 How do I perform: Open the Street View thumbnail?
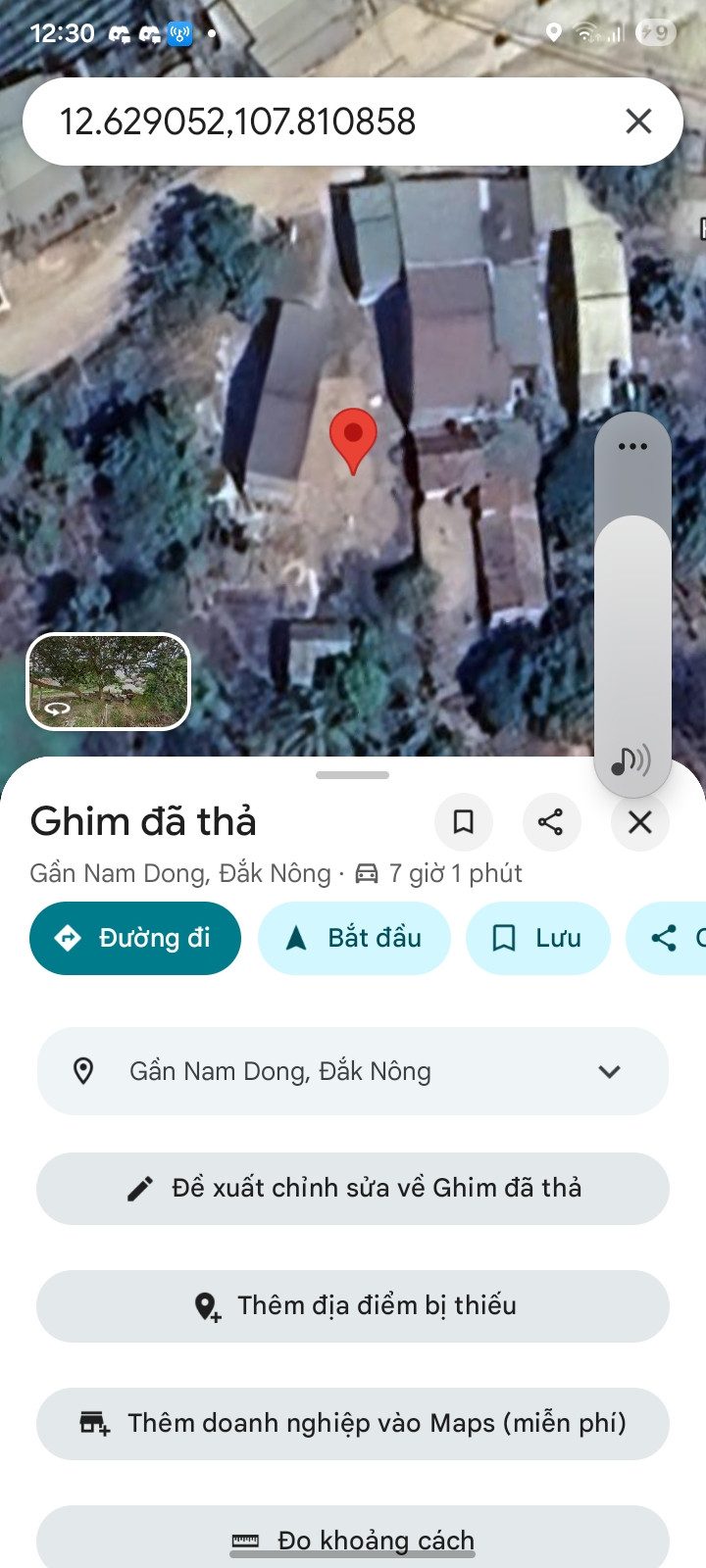[x=108, y=681]
